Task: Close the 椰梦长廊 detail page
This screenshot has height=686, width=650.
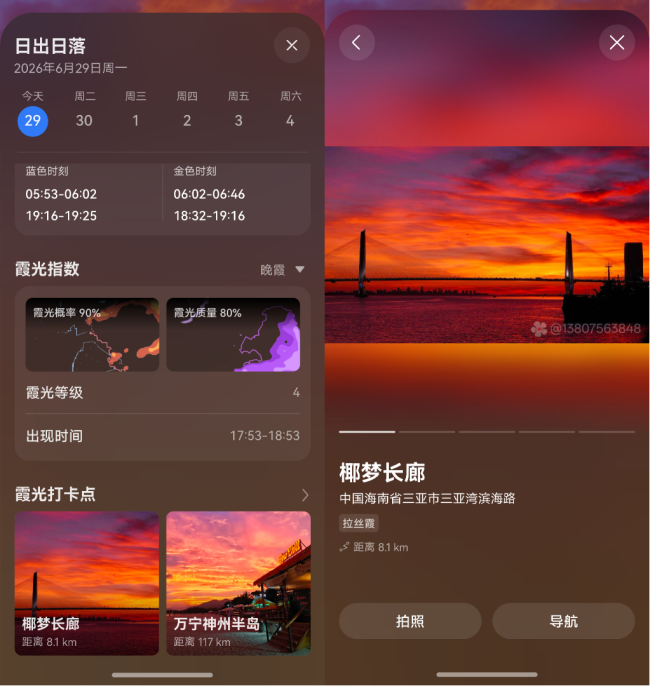Action: pos(616,42)
